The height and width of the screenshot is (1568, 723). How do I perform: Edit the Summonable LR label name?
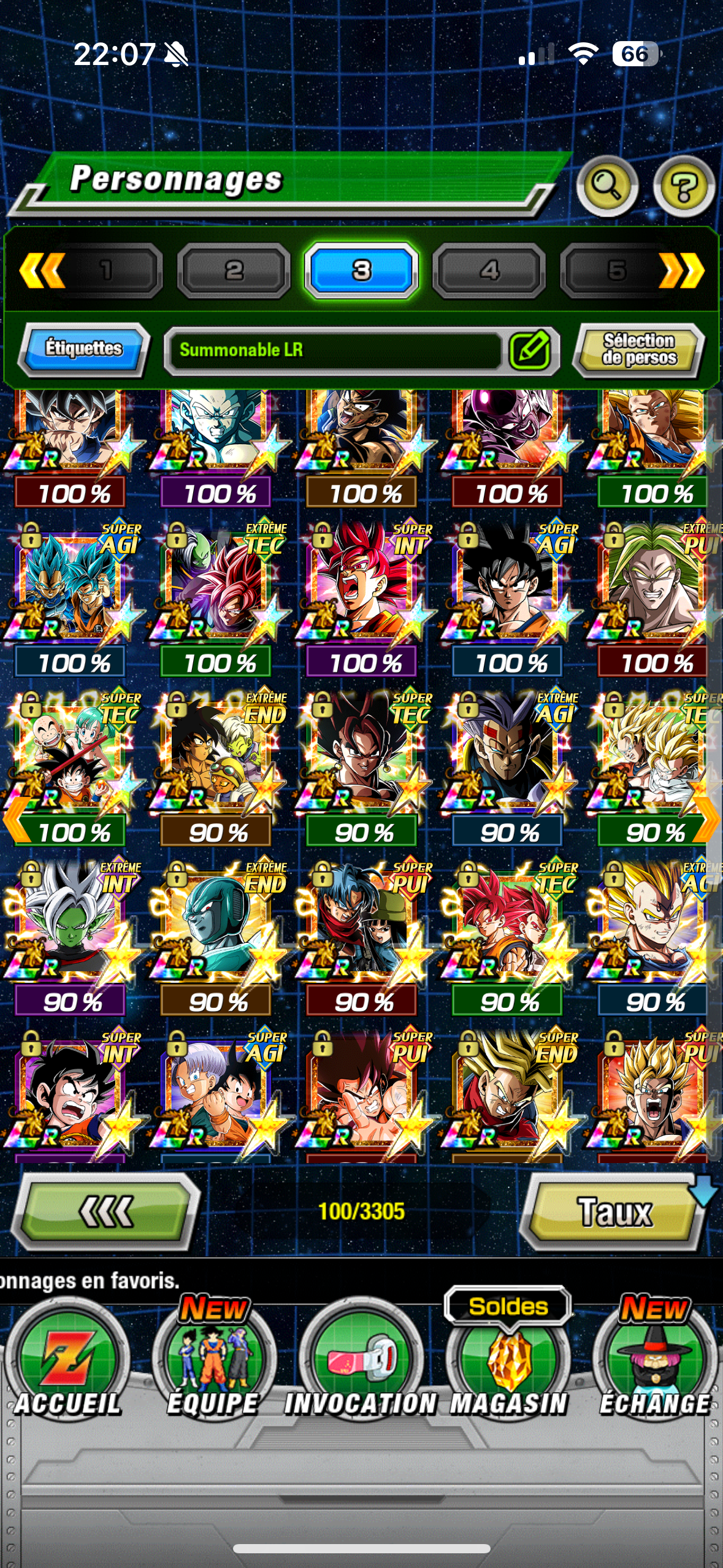click(x=530, y=350)
